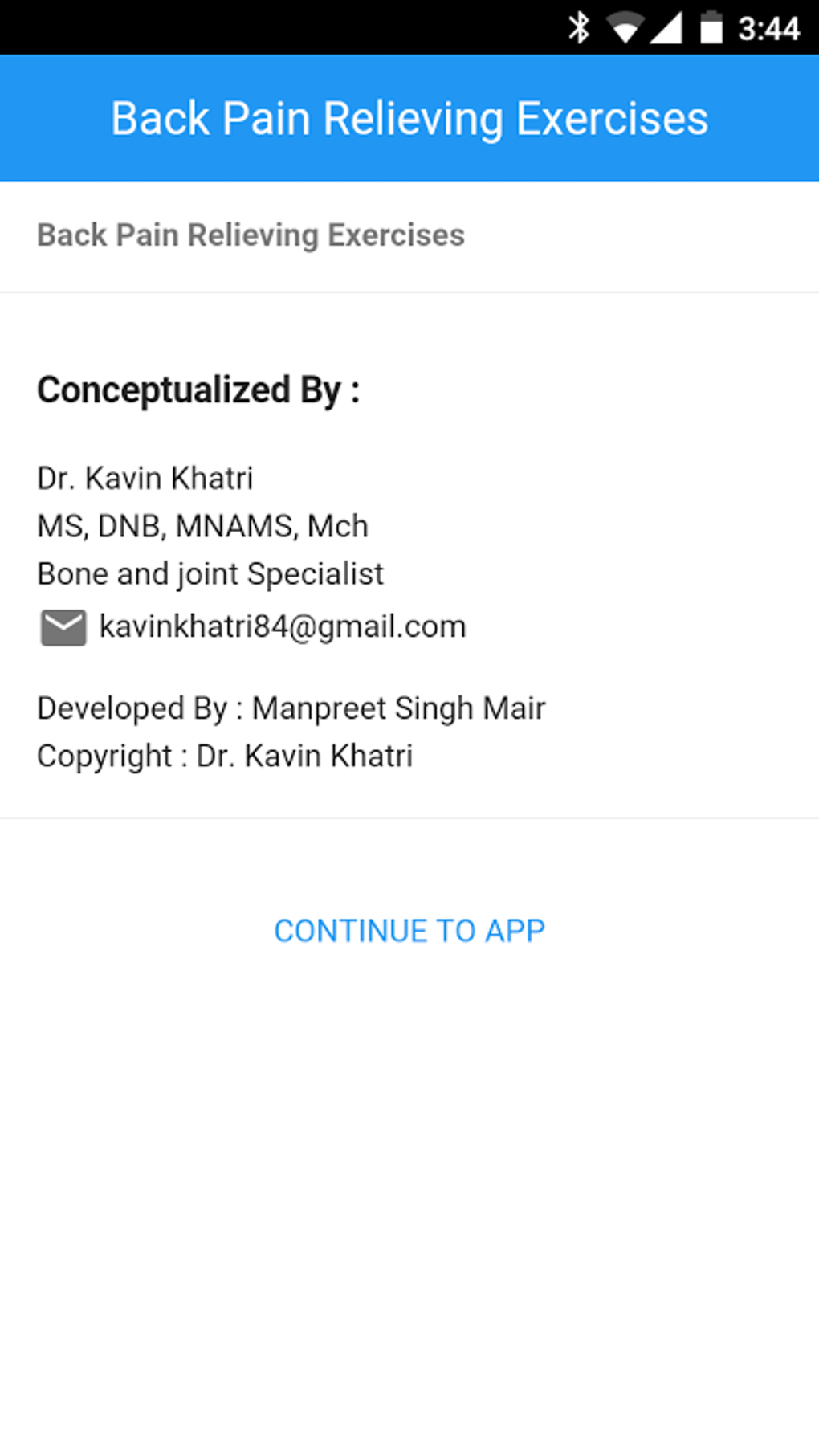The height and width of the screenshot is (1456, 819).
Task: Open the kavinkhatri84@gmail.com email link
Action: coord(282,626)
